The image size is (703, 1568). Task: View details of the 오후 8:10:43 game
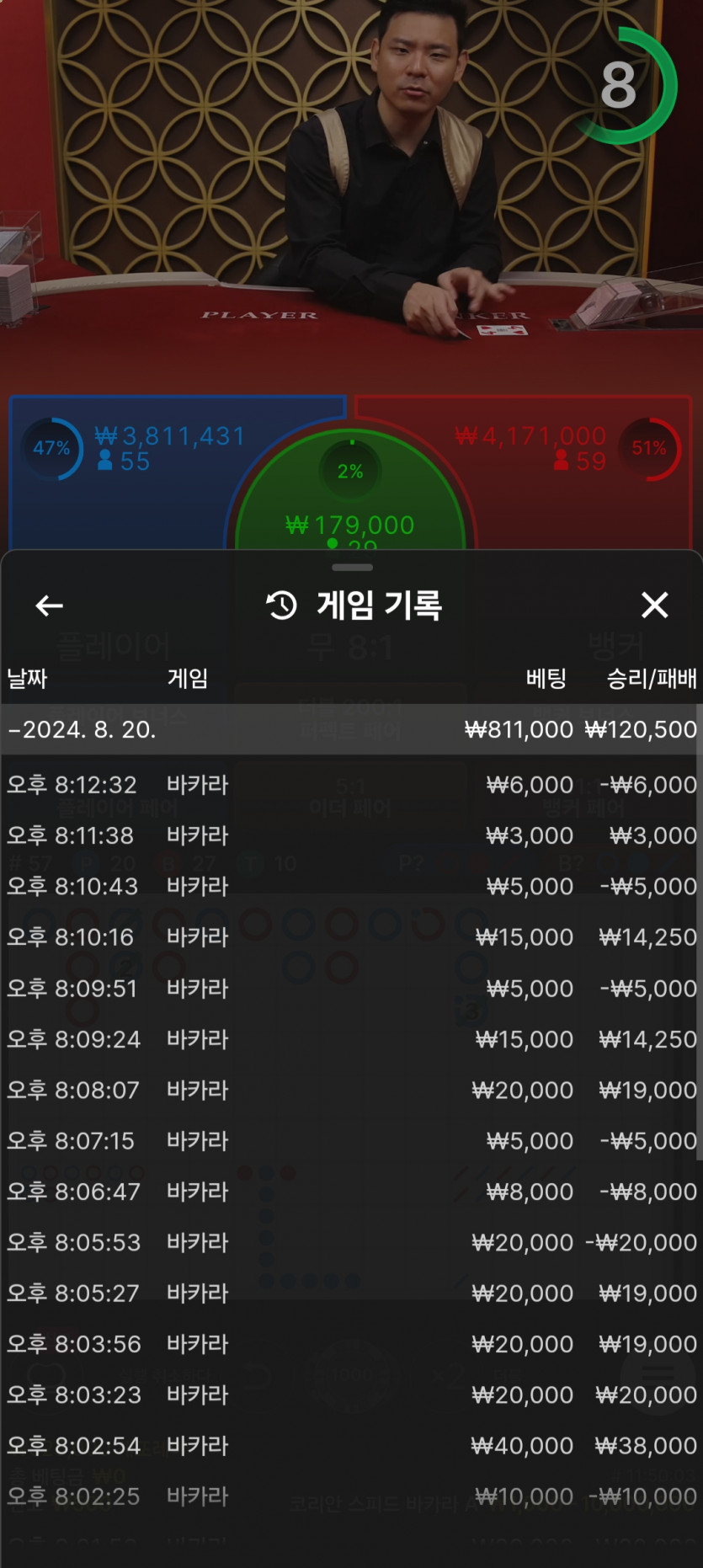(351, 886)
